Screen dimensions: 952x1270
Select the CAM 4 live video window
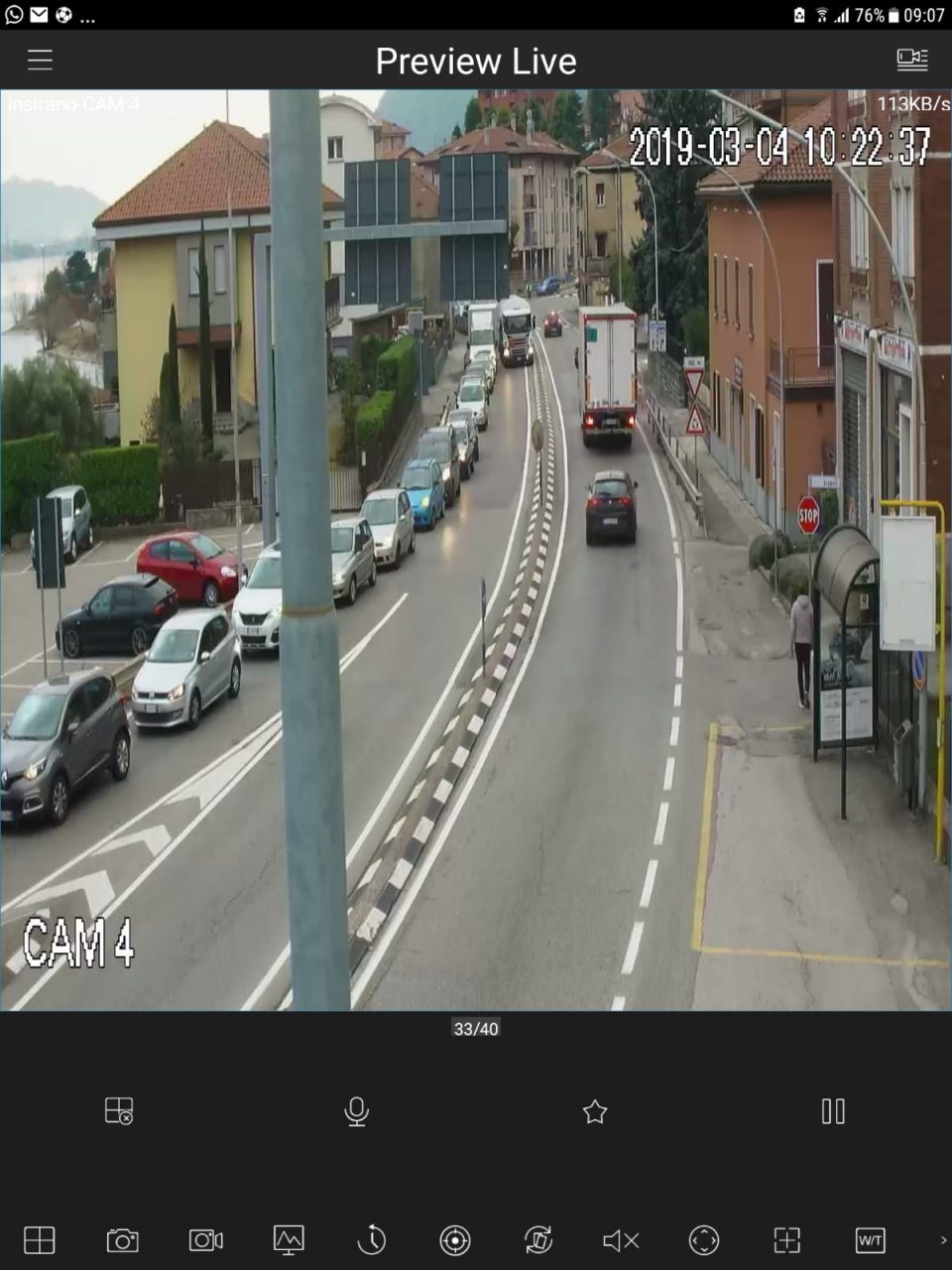(476, 551)
